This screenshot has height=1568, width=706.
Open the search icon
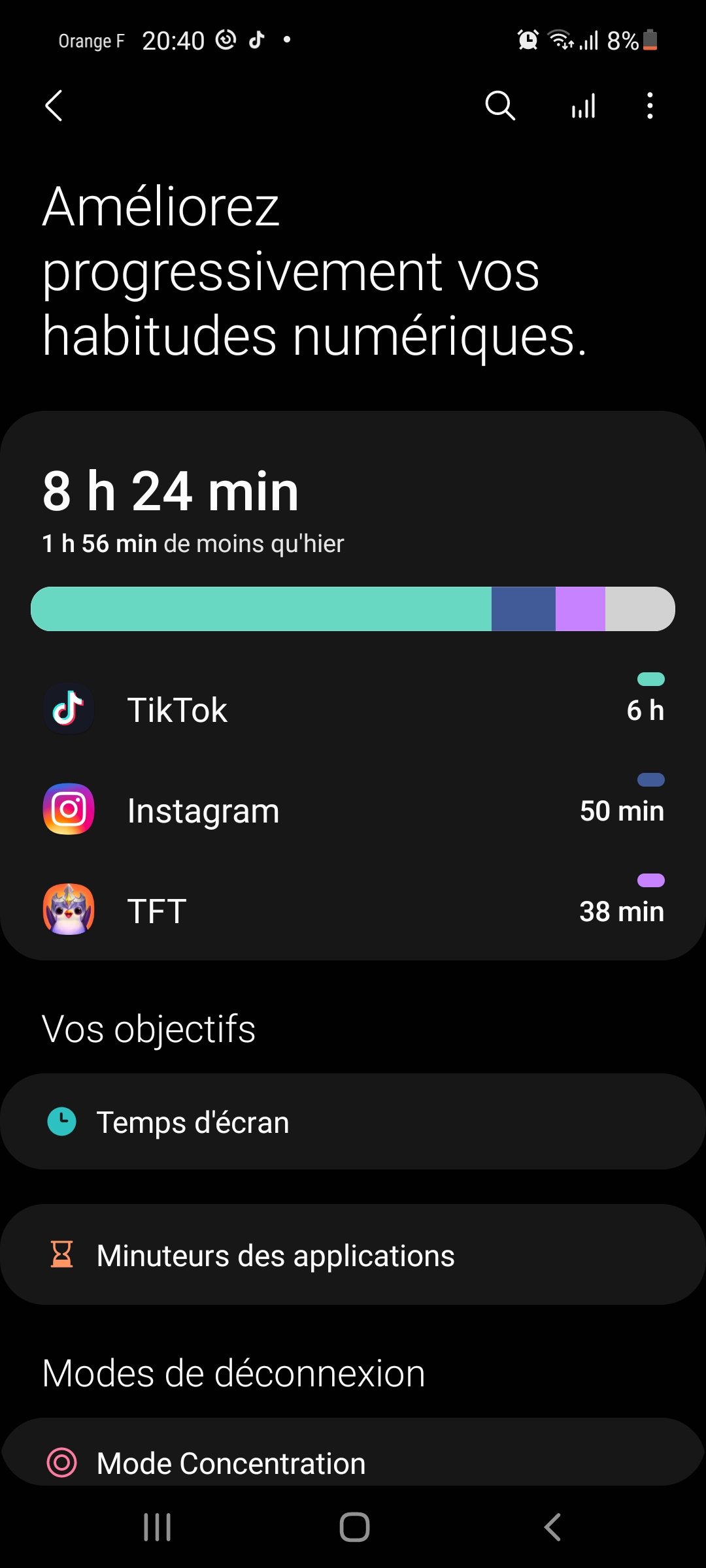coord(500,106)
